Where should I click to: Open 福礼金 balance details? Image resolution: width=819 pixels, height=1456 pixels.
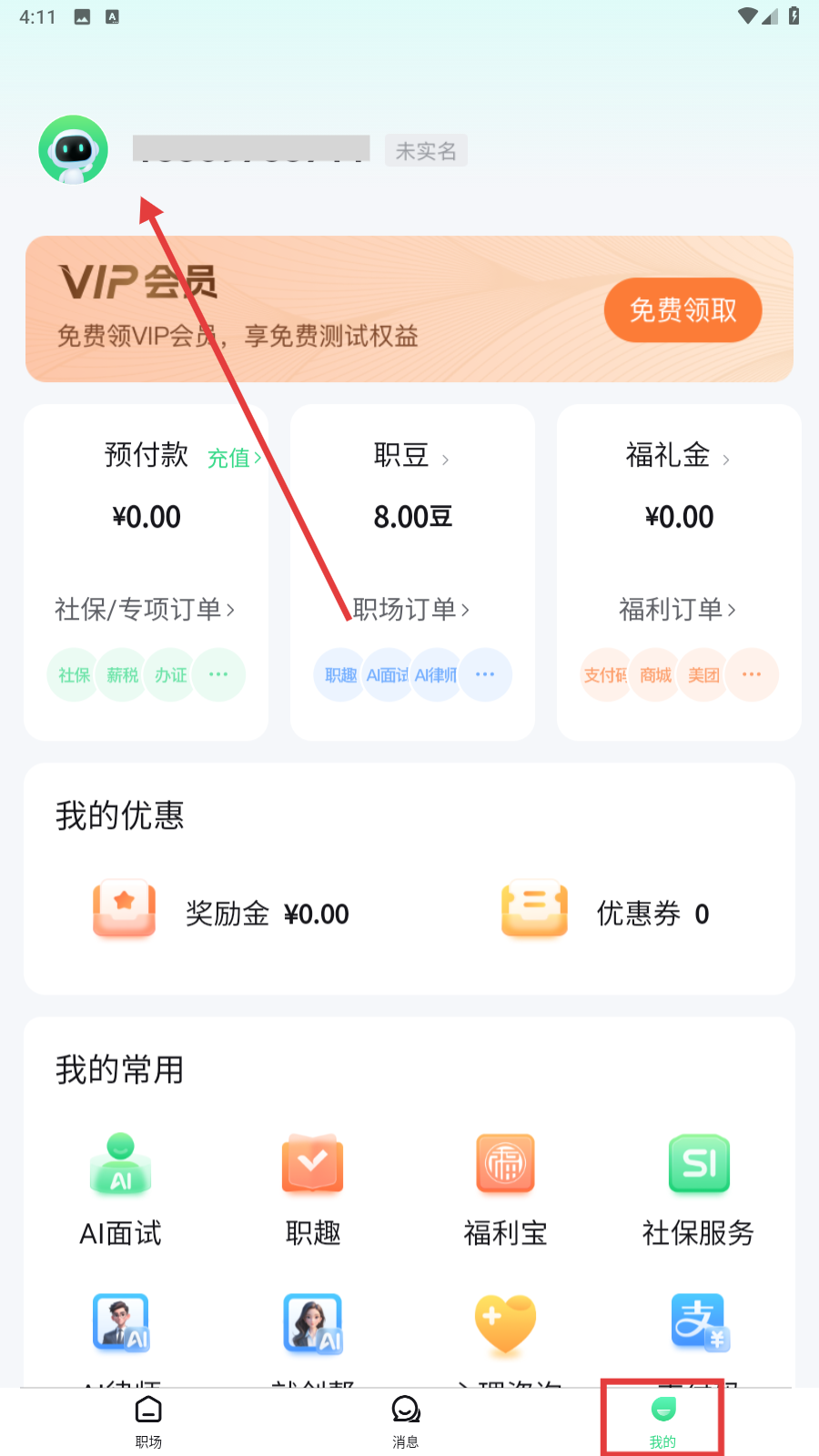tap(678, 456)
